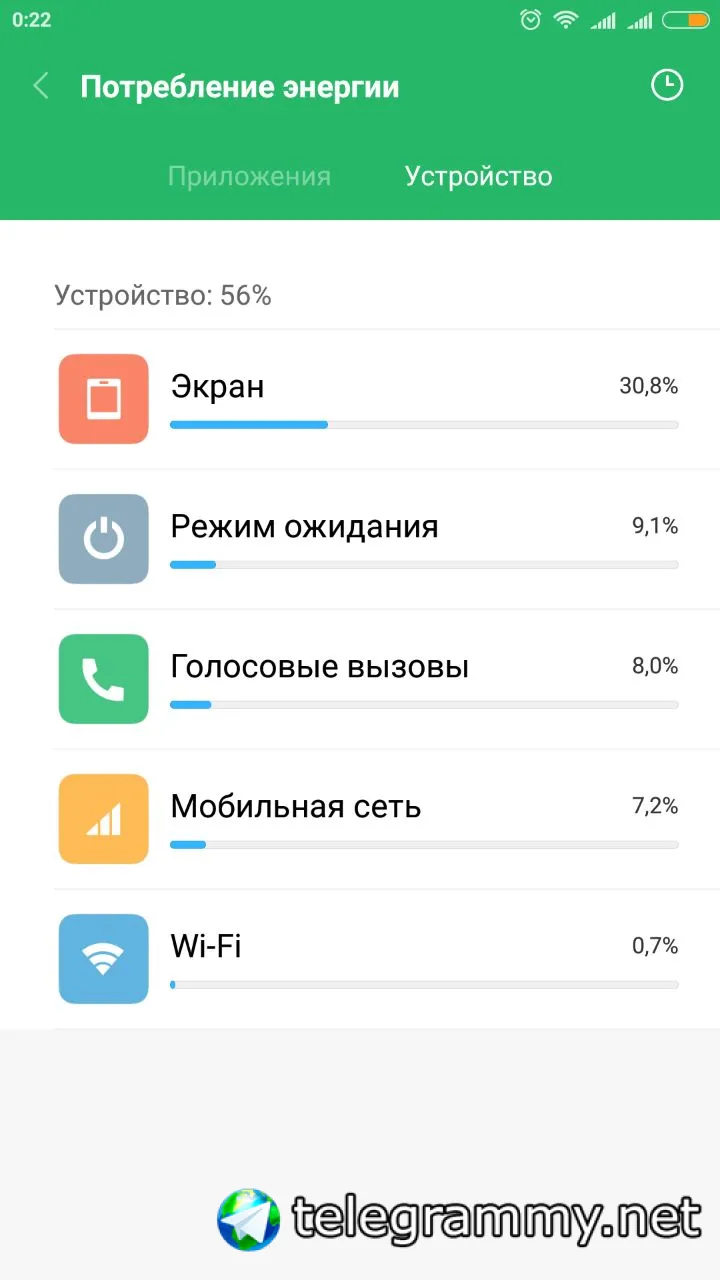Switch to the Приложения tab
The width and height of the screenshot is (720, 1280).
[249, 177]
